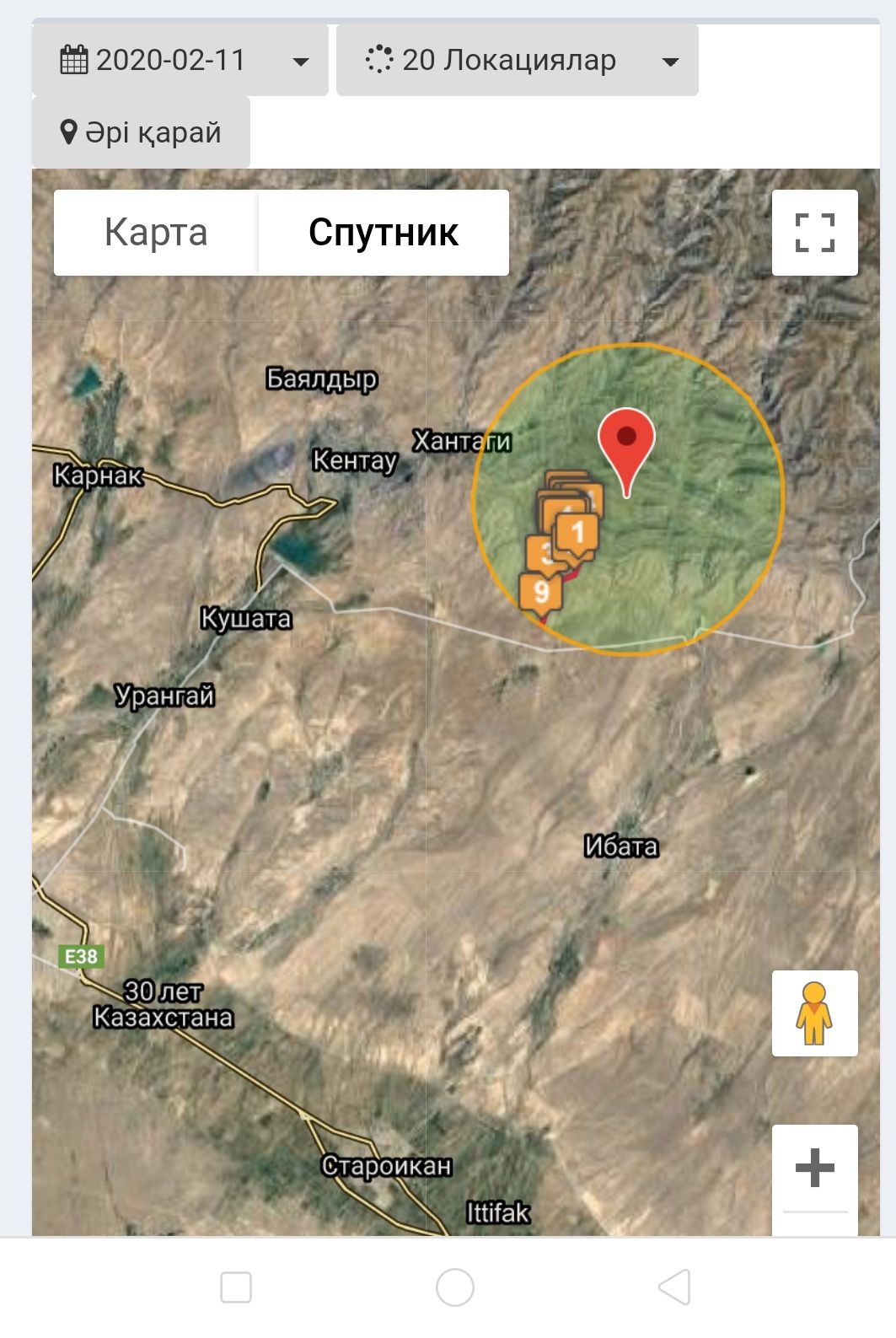This screenshot has height=1338, width=896.
Task: Select location marker number 1
Action: point(578,533)
